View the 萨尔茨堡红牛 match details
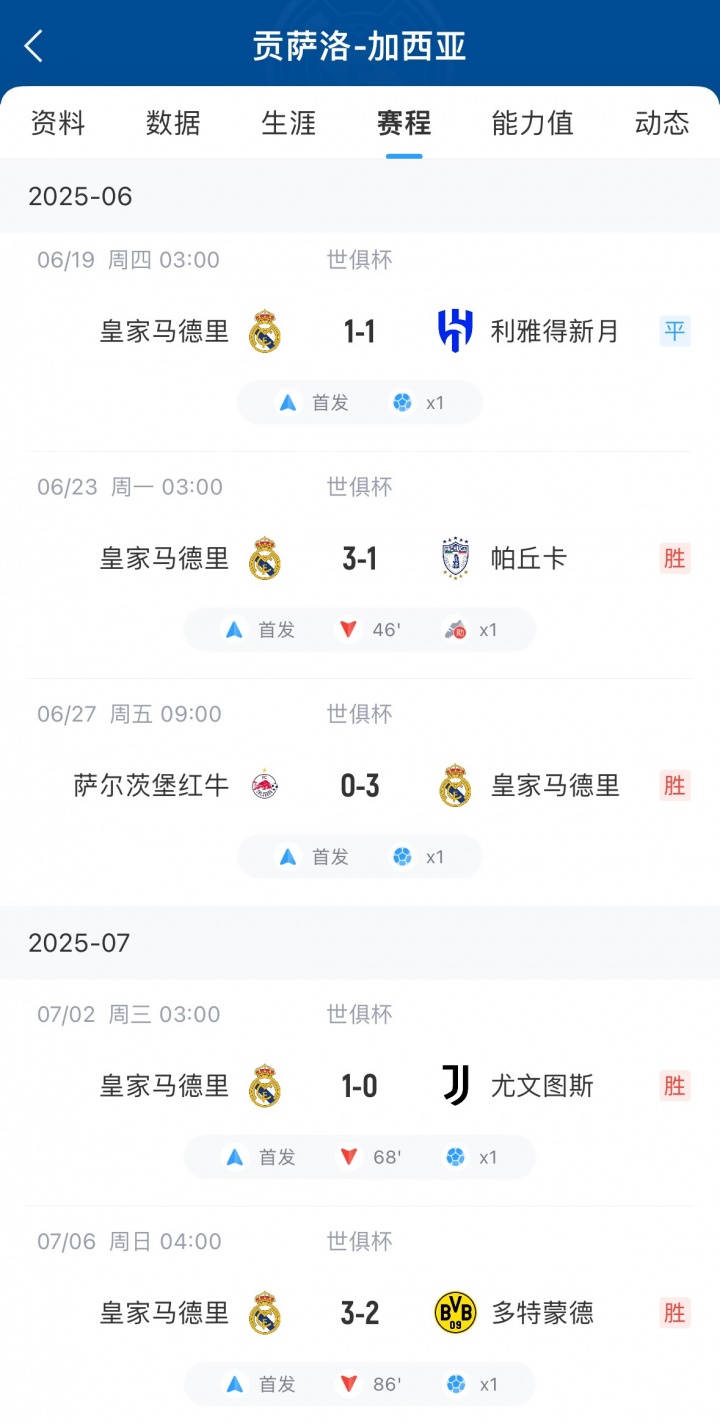 coord(360,786)
